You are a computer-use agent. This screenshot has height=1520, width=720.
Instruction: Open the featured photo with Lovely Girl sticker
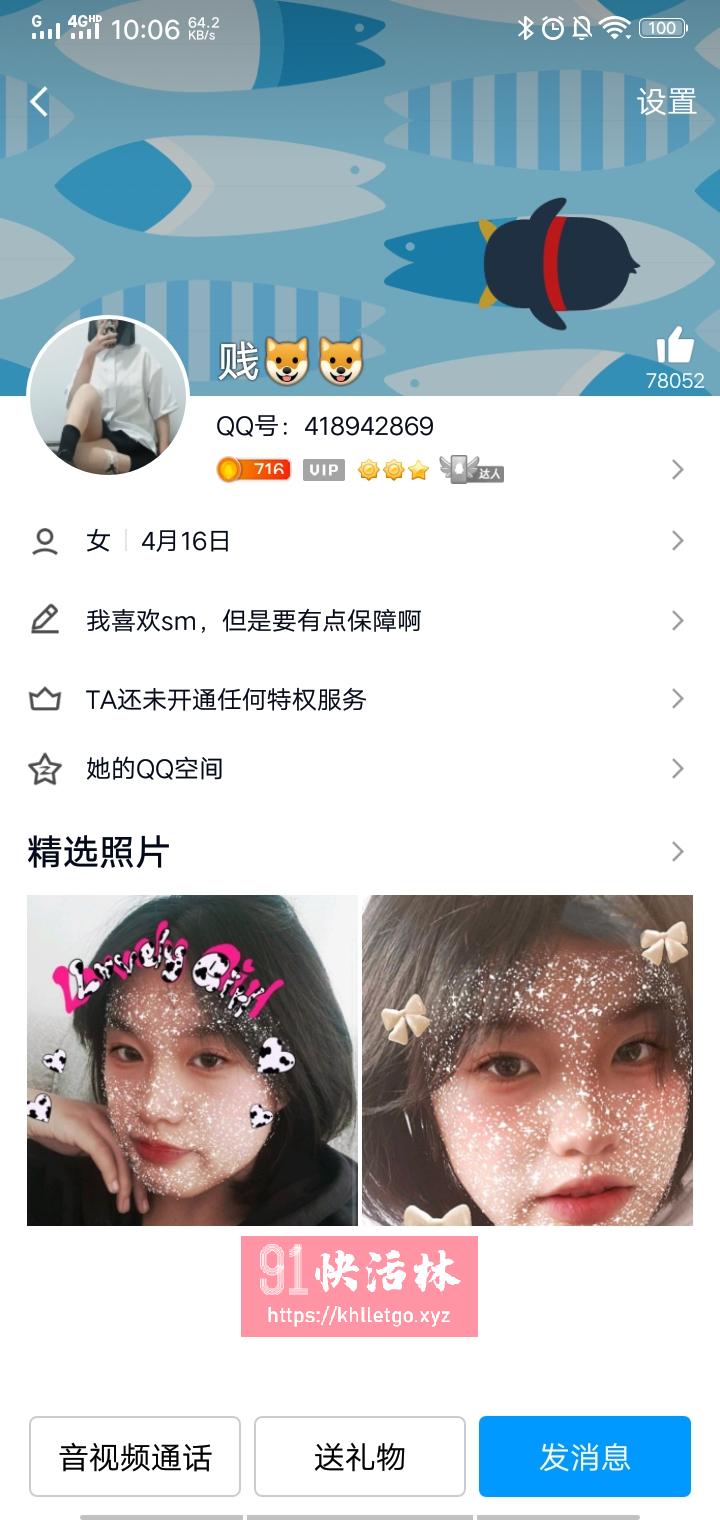point(192,1060)
